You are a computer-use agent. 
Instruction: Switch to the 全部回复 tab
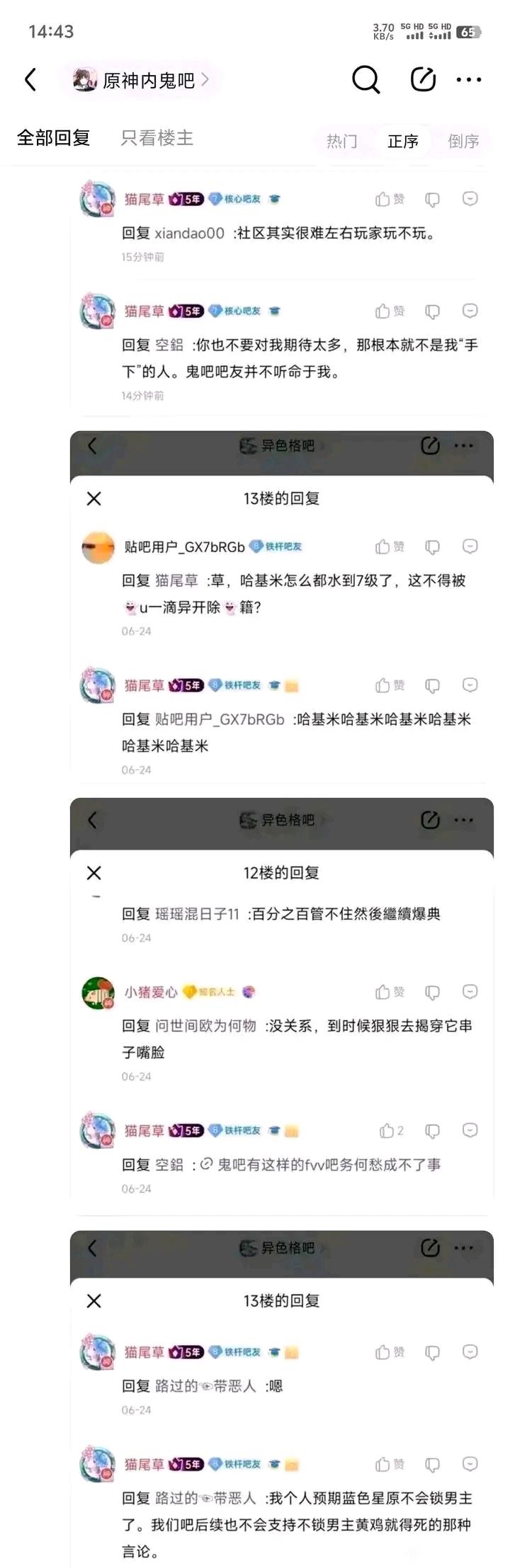[54, 138]
